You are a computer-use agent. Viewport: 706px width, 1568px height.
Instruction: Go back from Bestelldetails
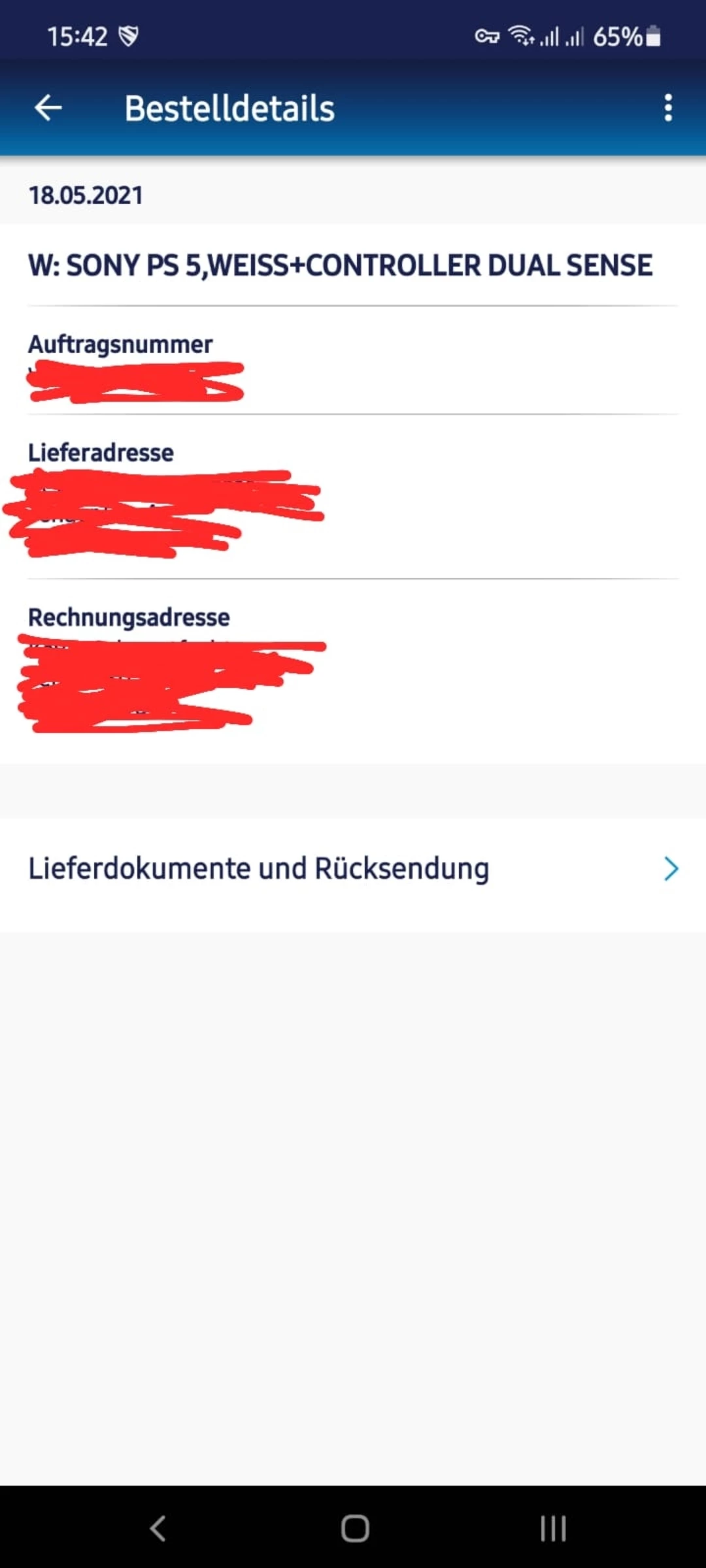[x=48, y=108]
